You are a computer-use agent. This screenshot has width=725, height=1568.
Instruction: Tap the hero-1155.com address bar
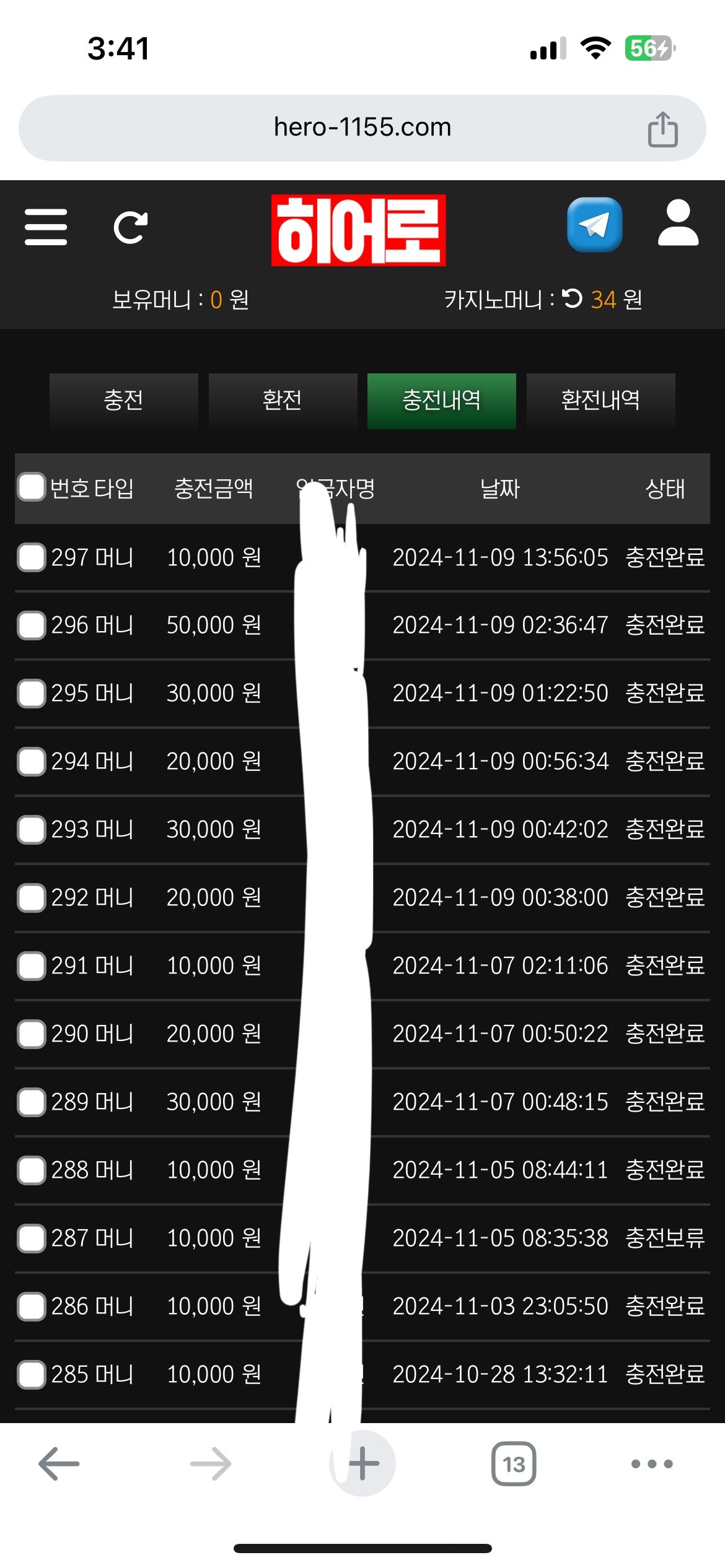click(x=362, y=128)
